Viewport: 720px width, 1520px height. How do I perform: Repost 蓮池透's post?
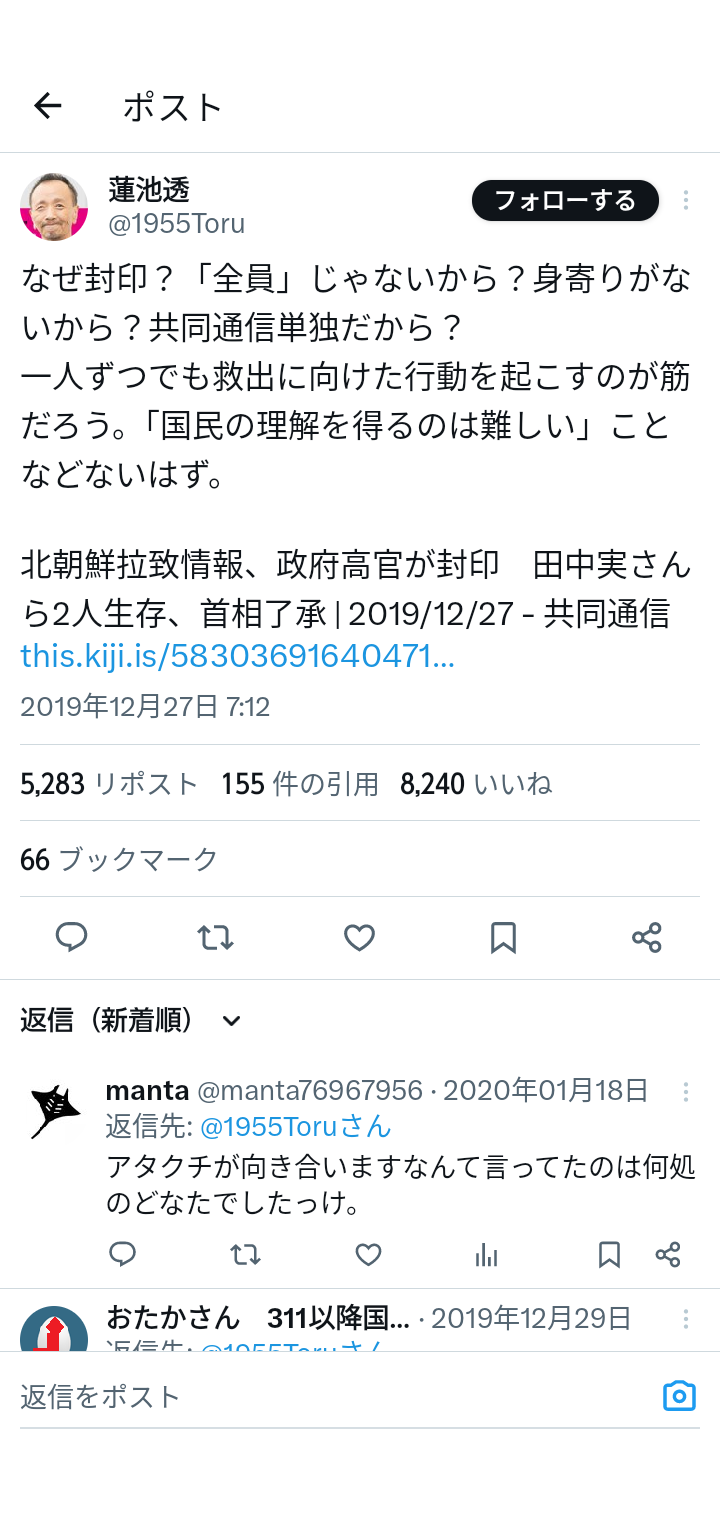click(x=215, y=937)
